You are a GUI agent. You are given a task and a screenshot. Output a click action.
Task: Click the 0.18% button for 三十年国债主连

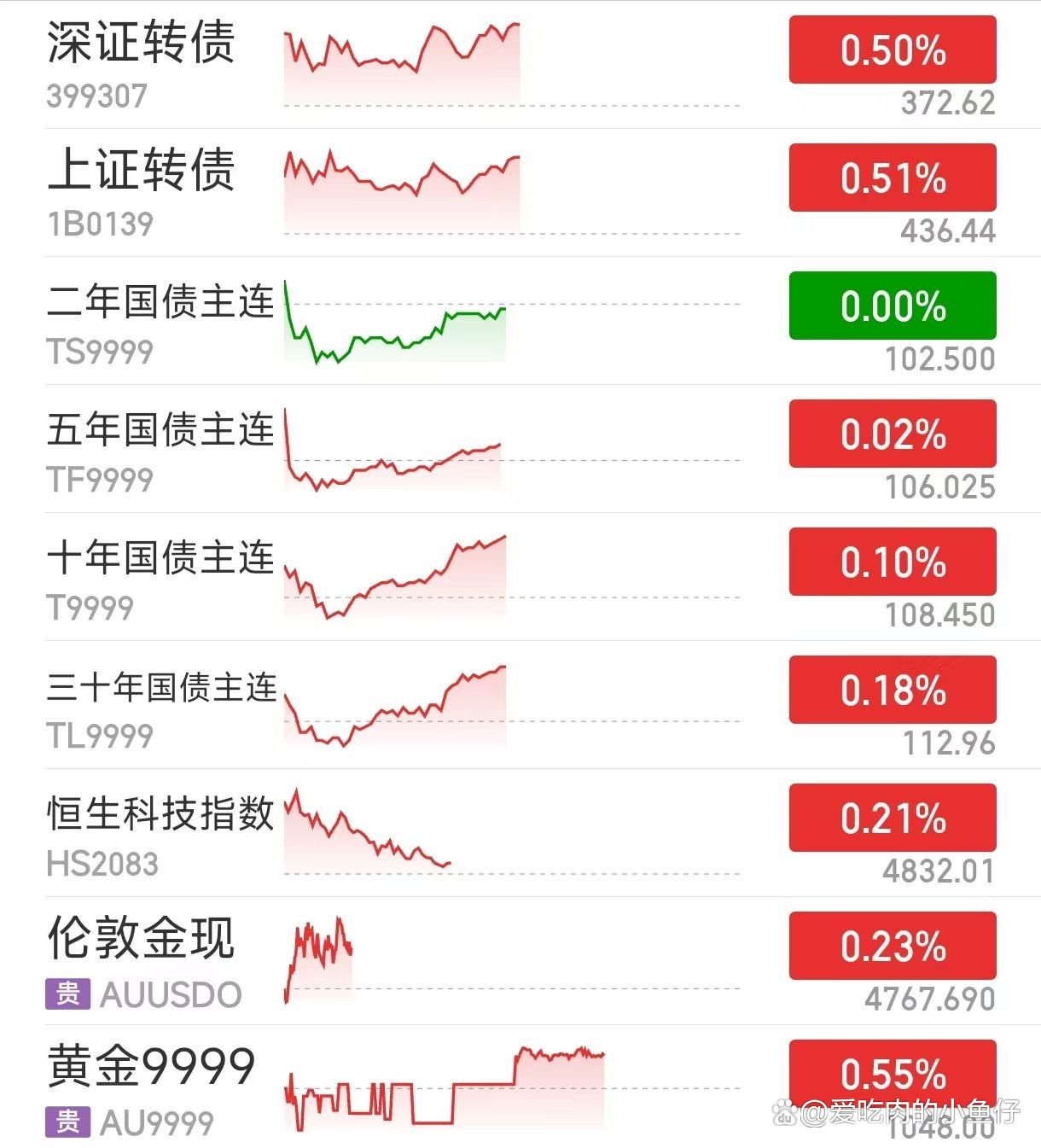[891, 691]
